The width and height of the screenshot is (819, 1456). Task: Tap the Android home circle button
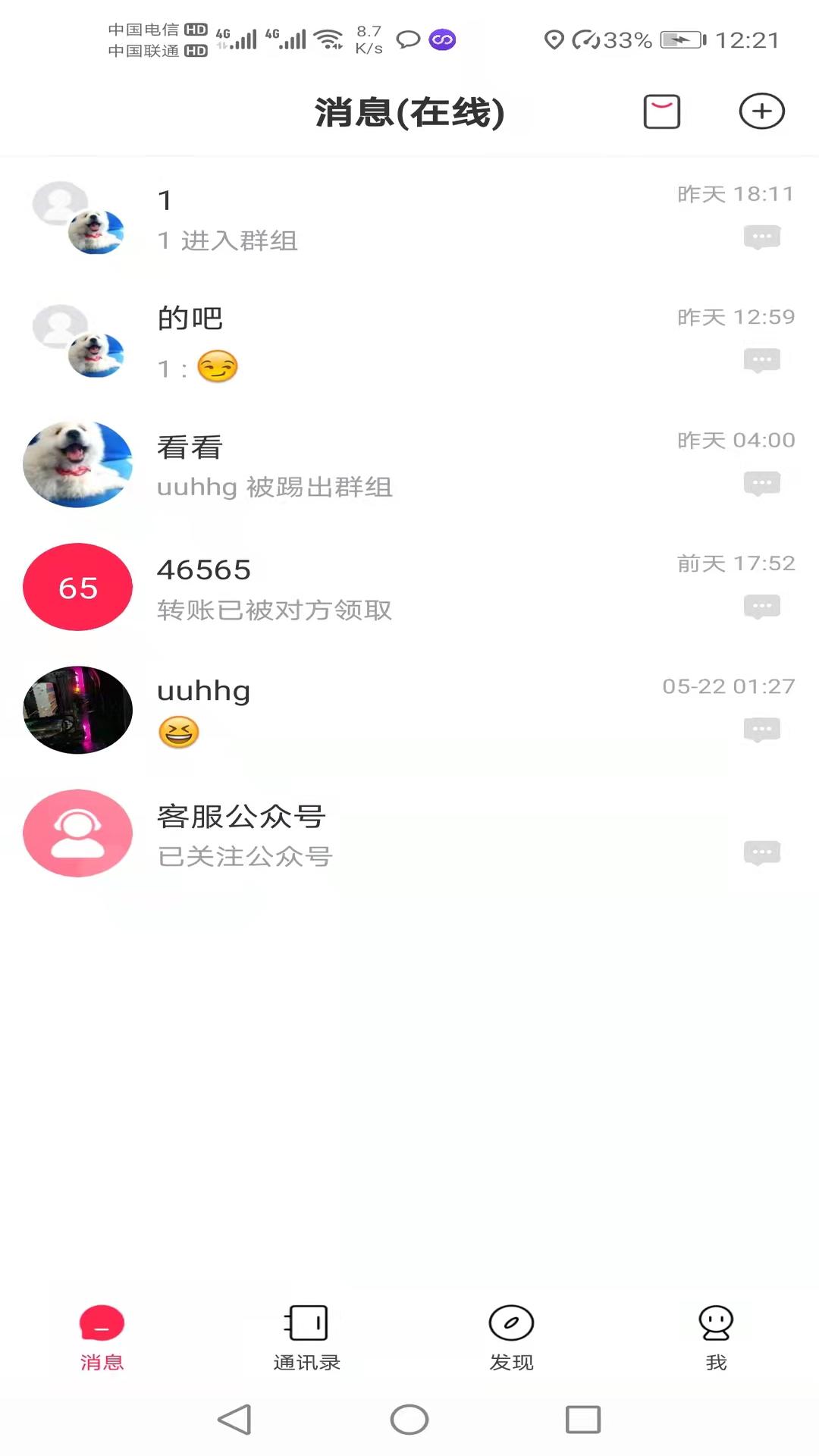pos(409,1419)
